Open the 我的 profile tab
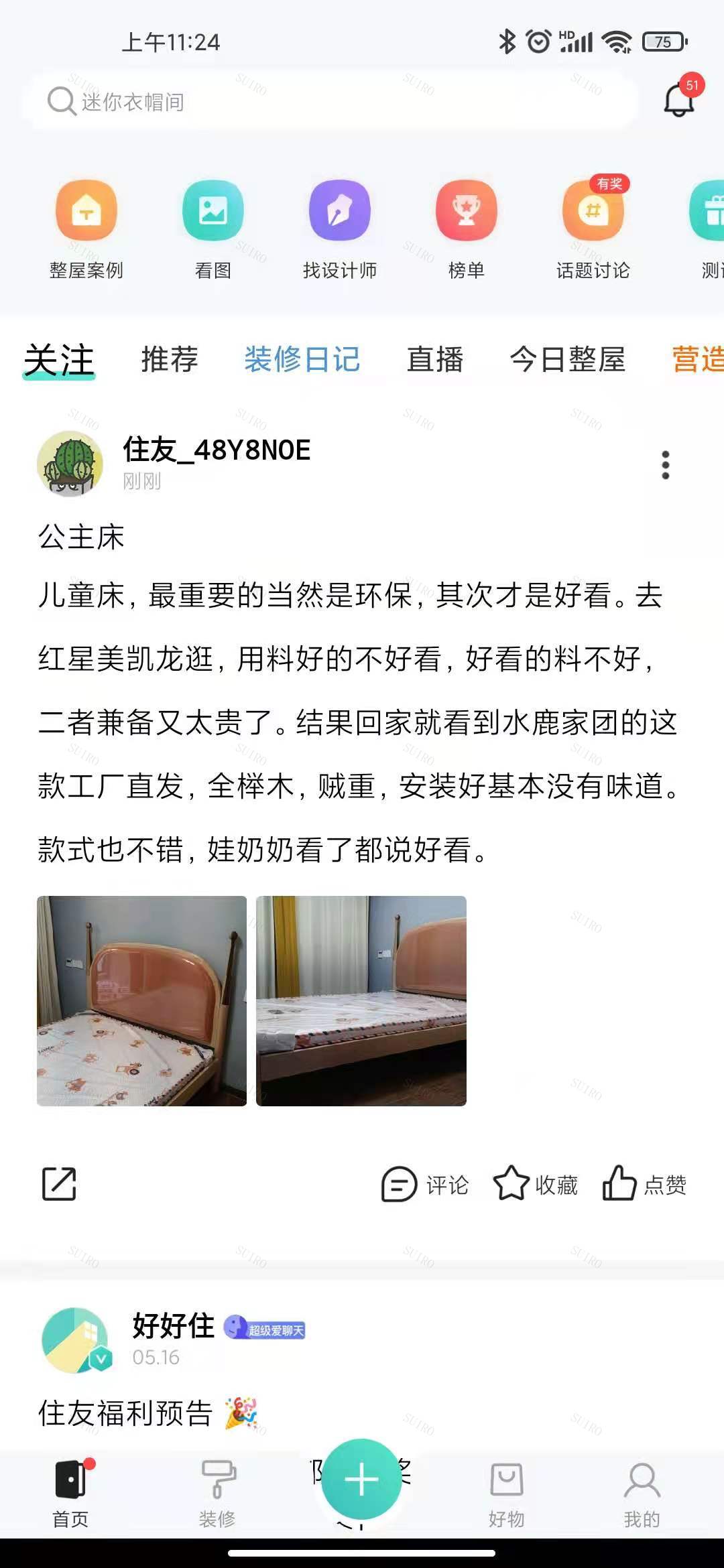Image resolution: width=724 pixels, height=1568 pixels. coord(642,1493)
